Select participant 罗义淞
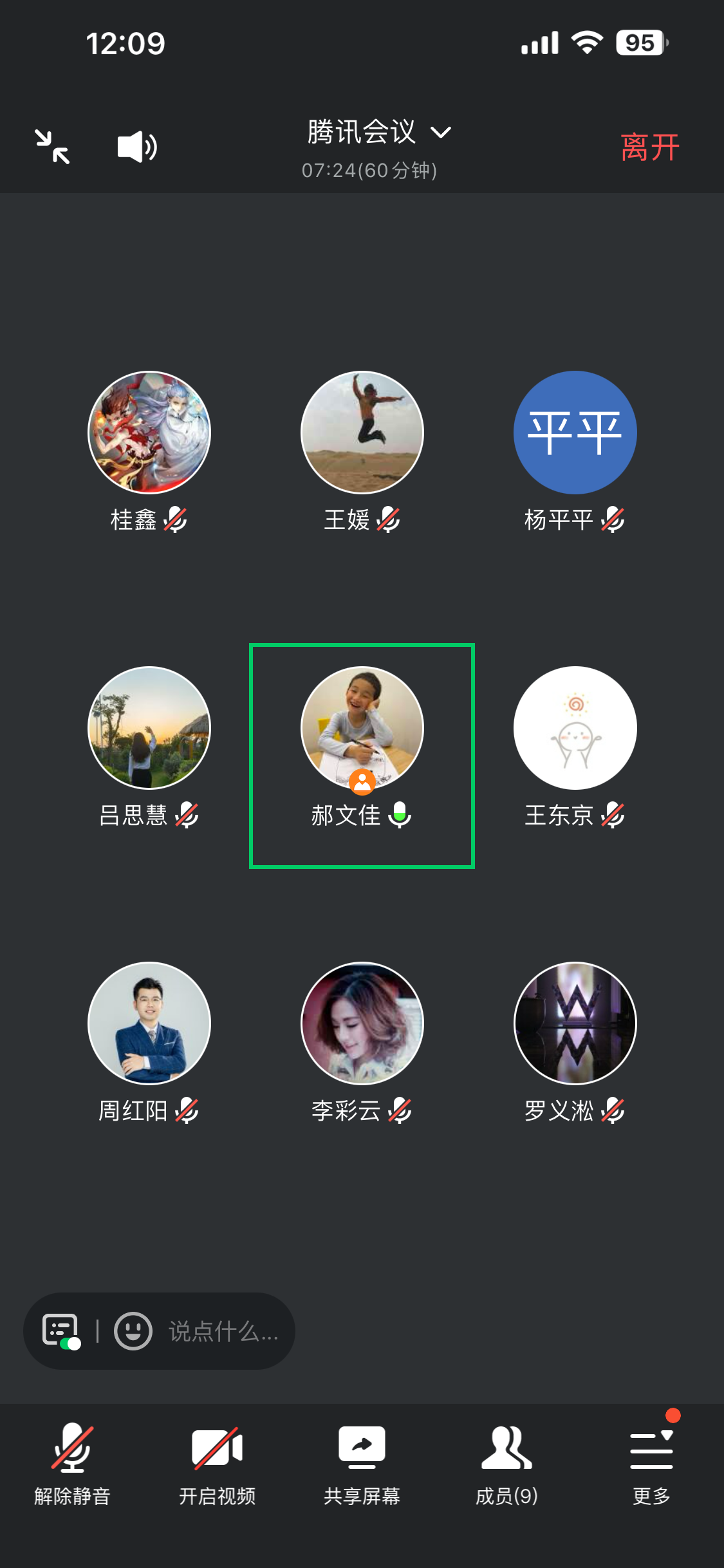Screen dimensions: 724x1568 click(x=575, y=1023)
